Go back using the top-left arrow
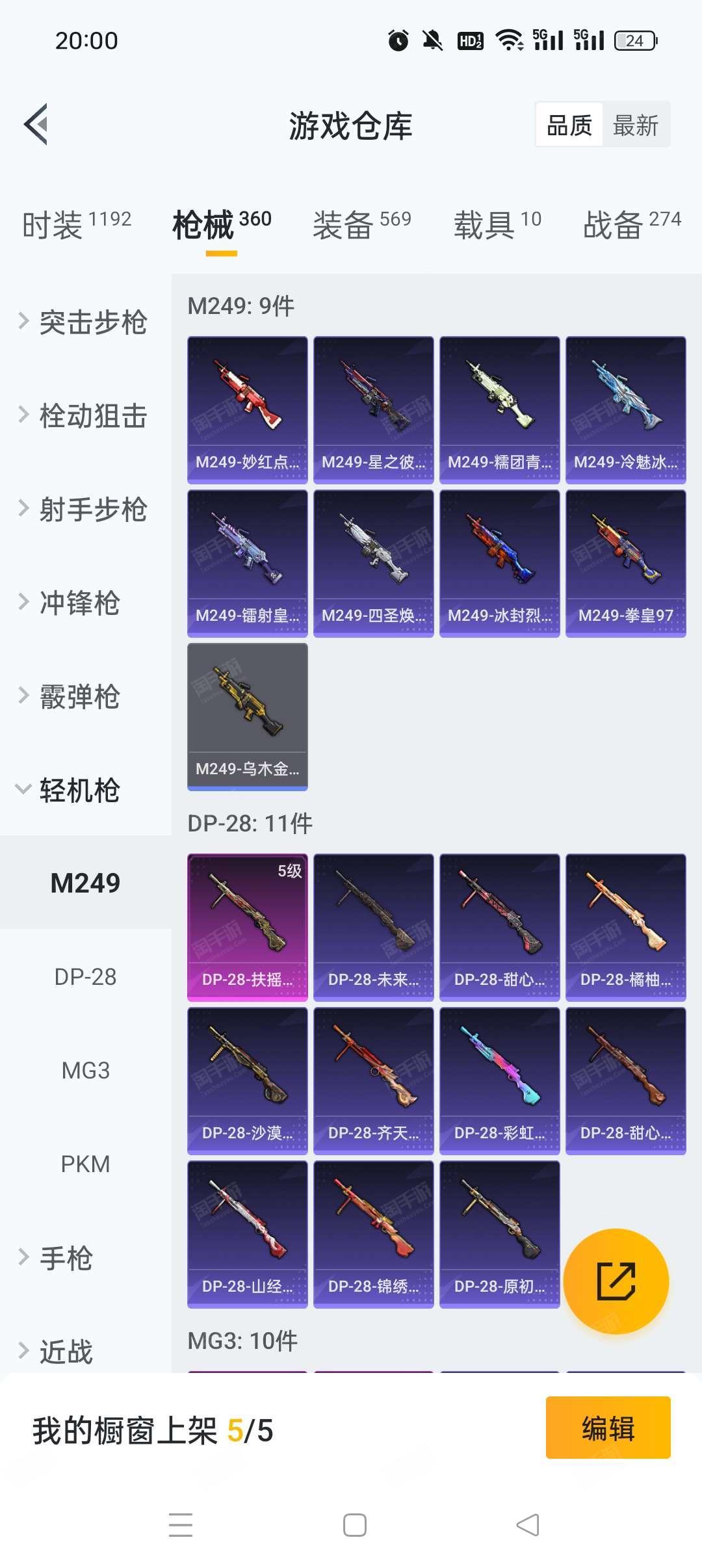 coord(36,124)
